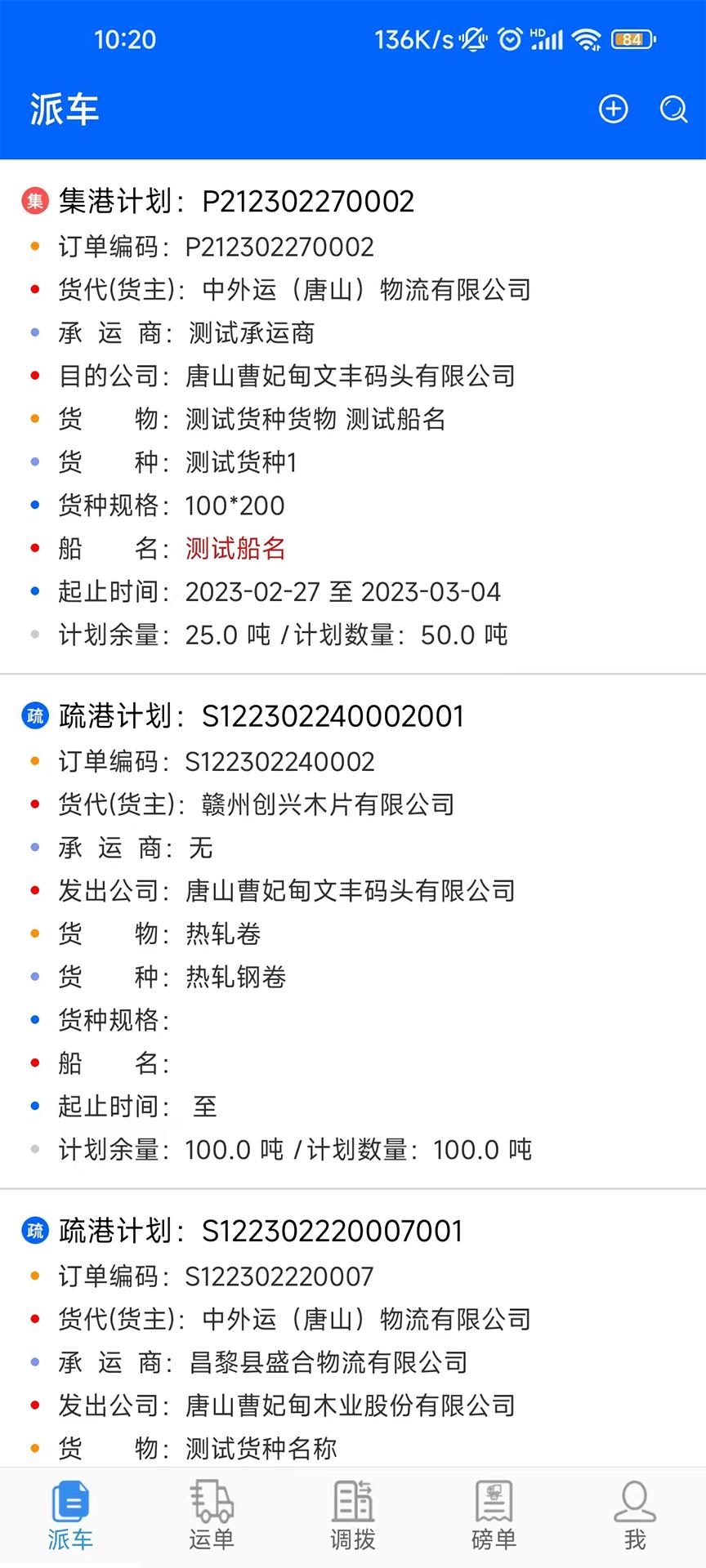
Task: Select the red 测试船名 ship name link
Action: [x=235, y=550]
